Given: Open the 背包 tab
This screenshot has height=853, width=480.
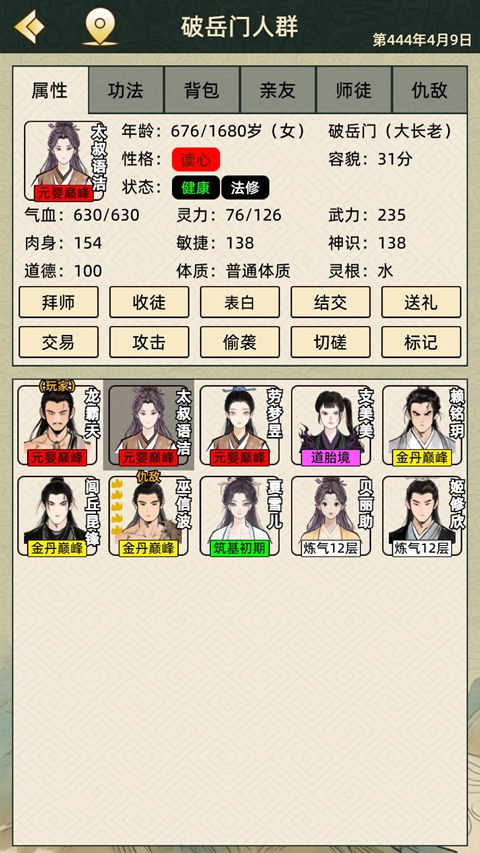Looking at the screenshot, I should point(202,90).
